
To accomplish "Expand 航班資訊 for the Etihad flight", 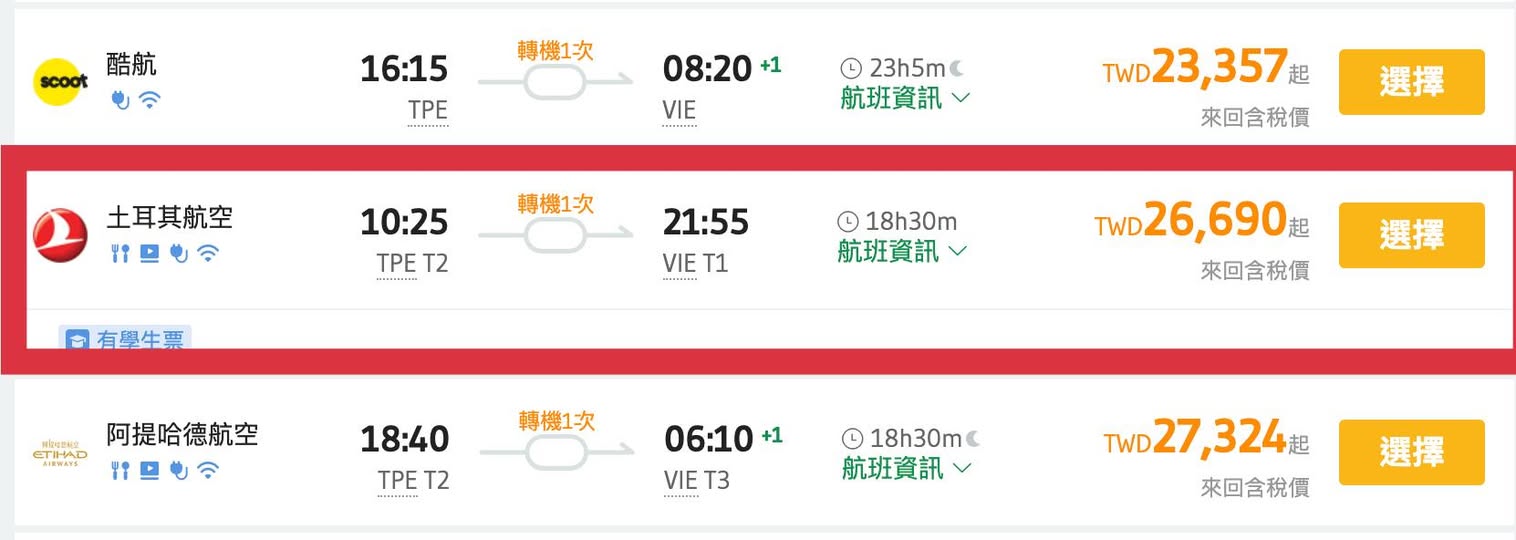I will (903, 468).
